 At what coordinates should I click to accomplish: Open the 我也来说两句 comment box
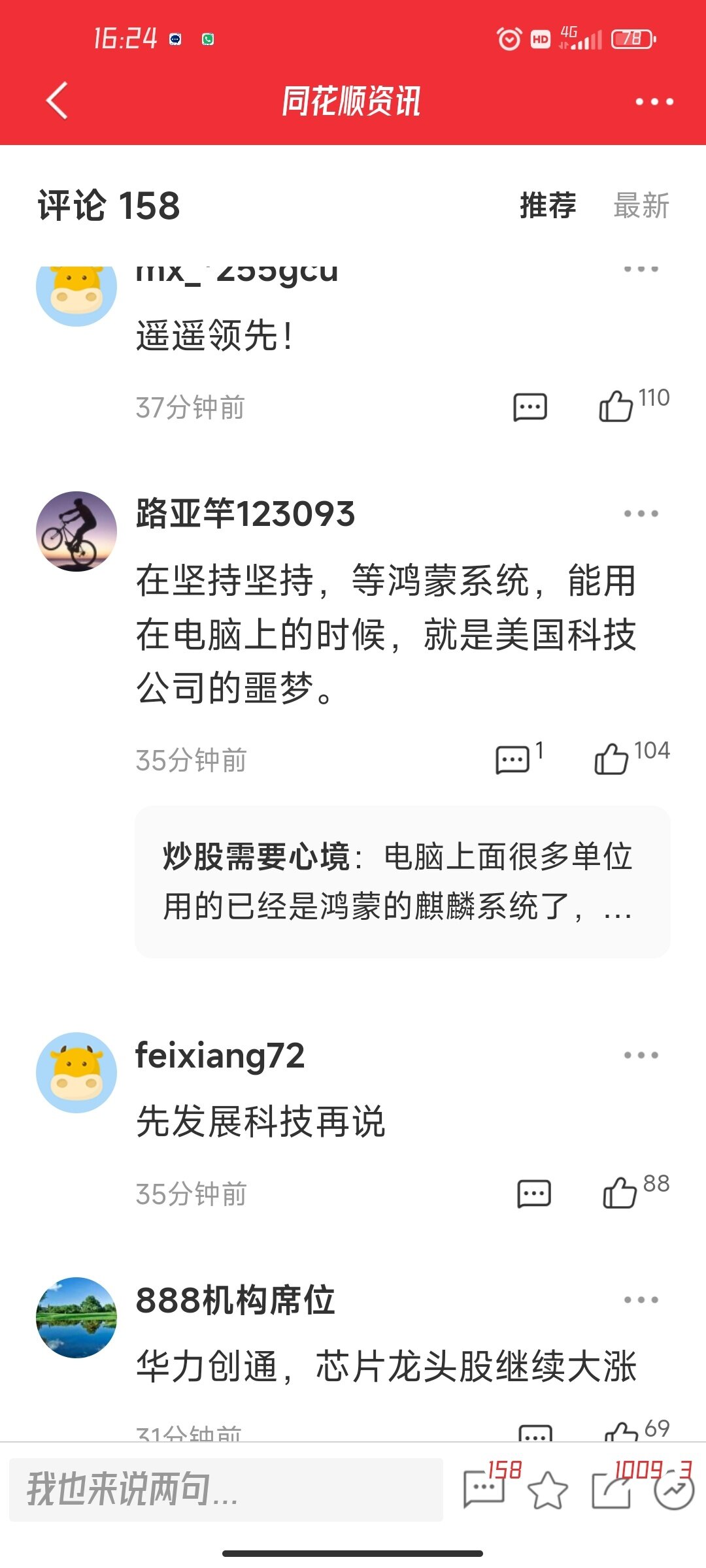pyautogui.click(x=226, y=1490)
